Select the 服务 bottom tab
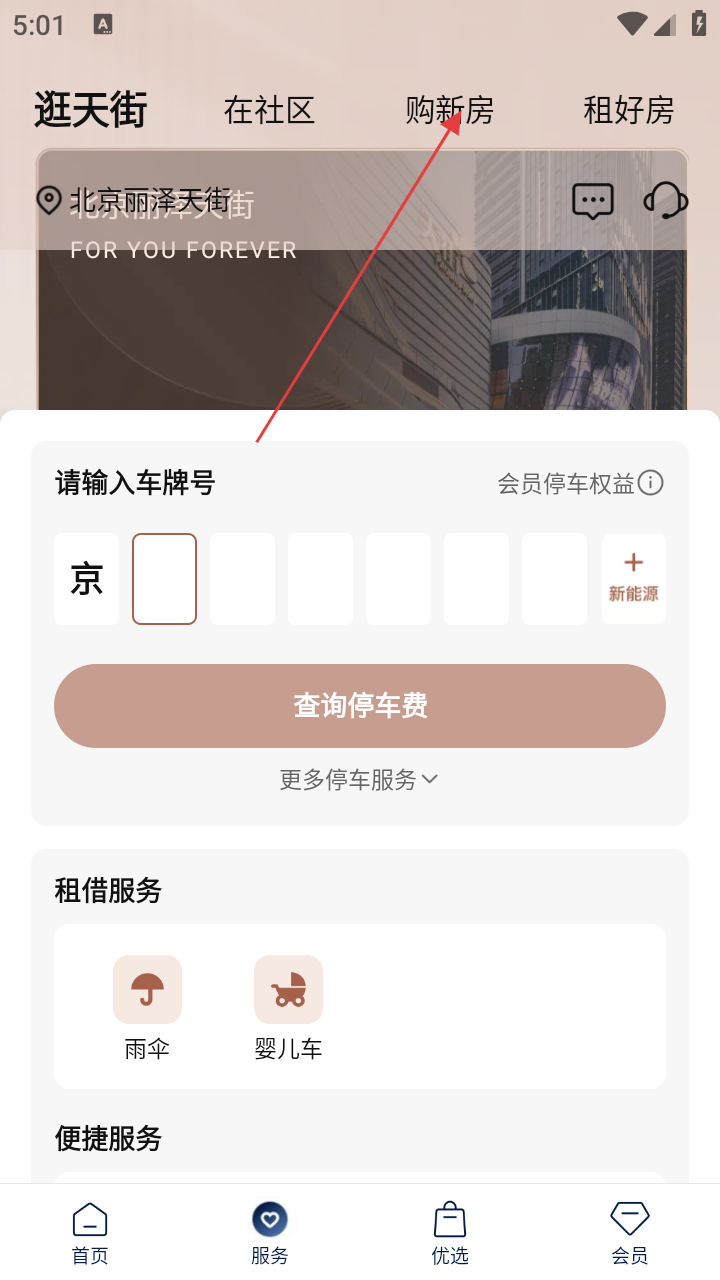 coord(270,1232)
